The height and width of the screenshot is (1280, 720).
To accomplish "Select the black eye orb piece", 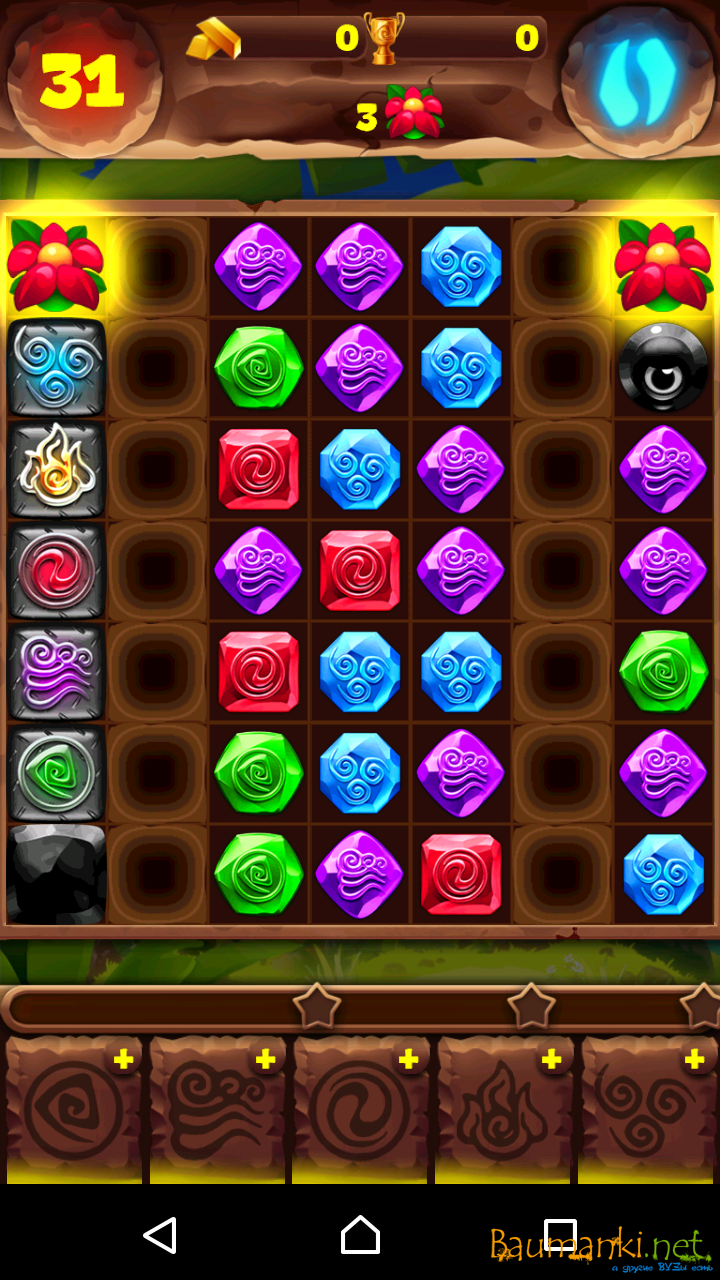I will click(663, 368).
